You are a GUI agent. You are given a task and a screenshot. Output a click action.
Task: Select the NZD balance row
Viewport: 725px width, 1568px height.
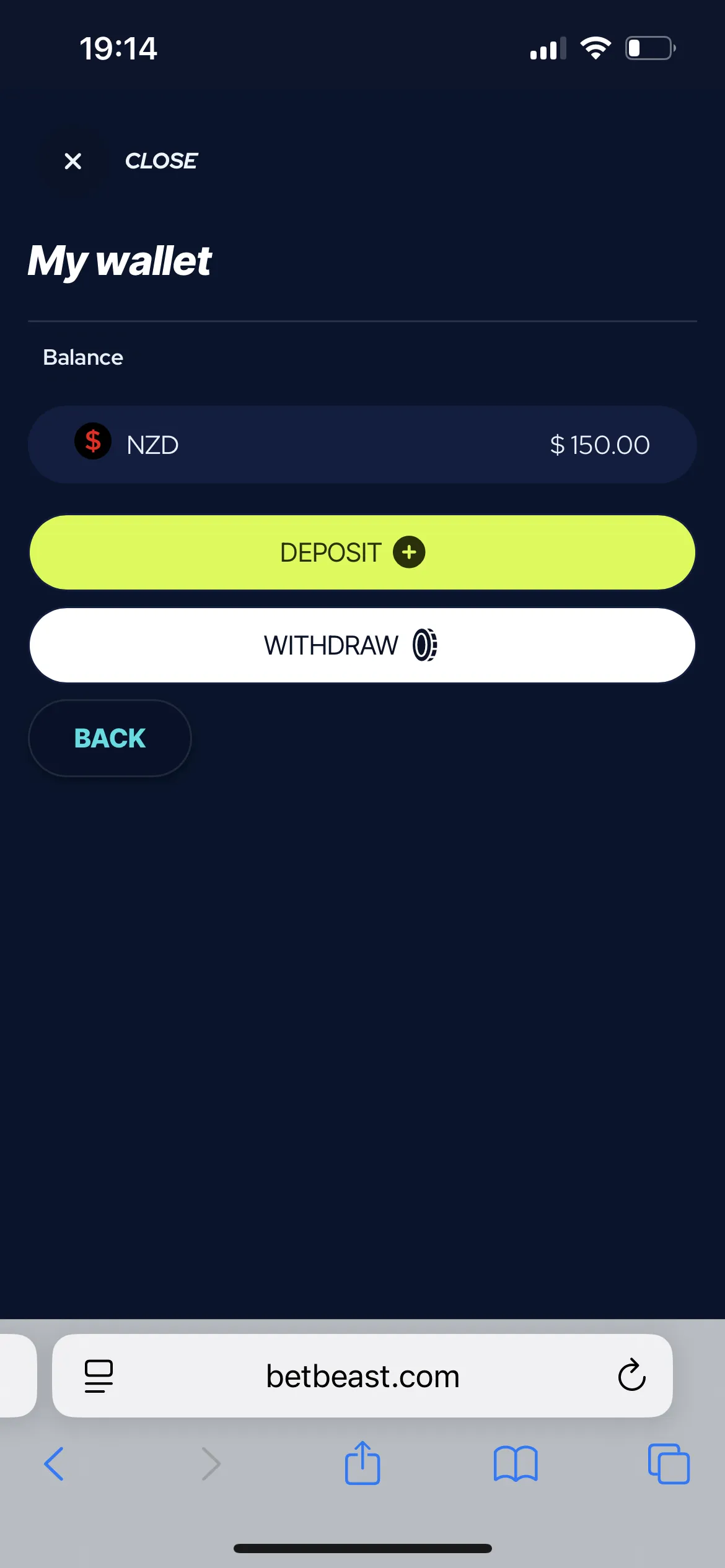[x=362, y=445]
